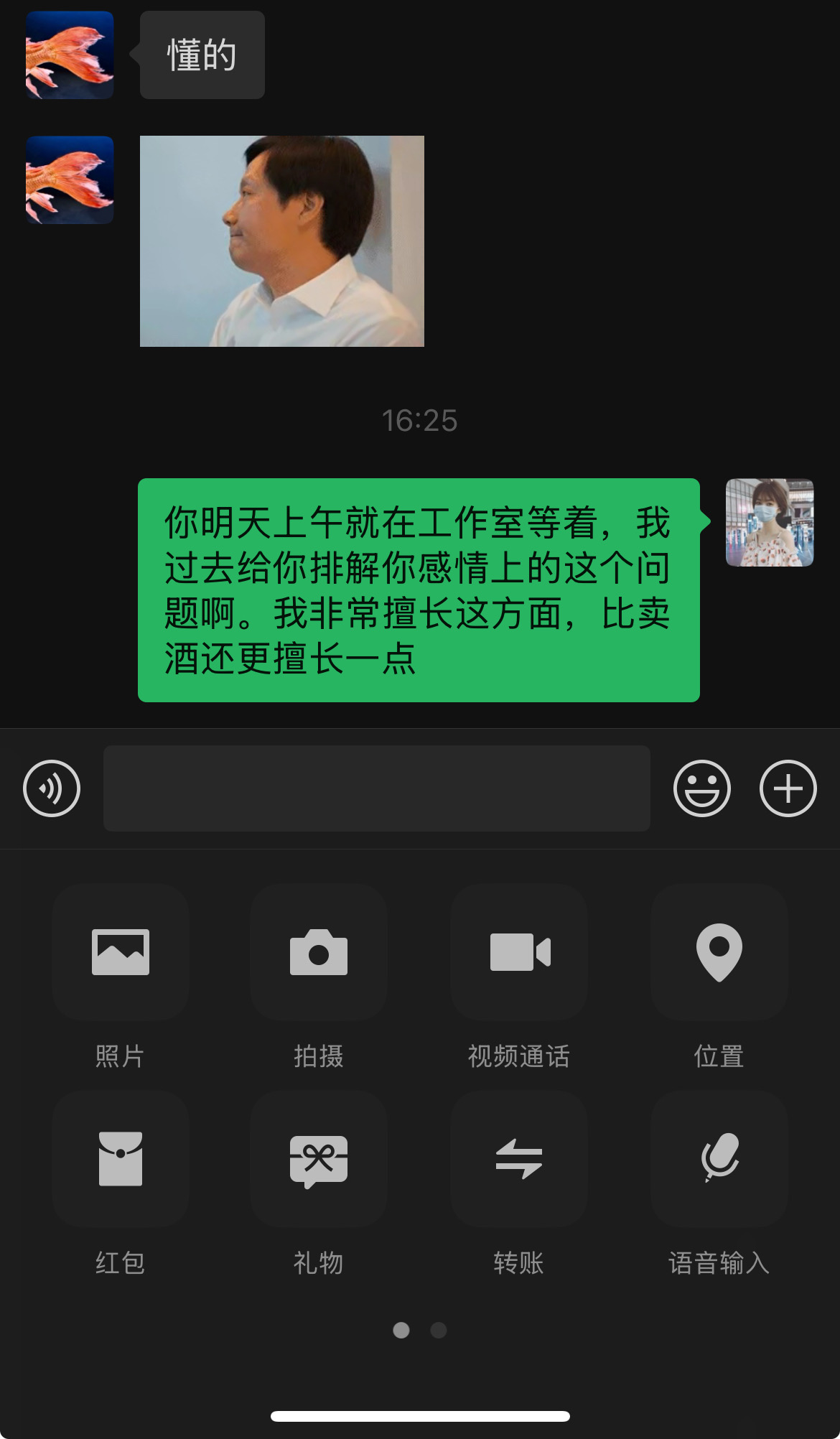
Task: Close the plus attachment panel
Action: (x=788, y=788)
